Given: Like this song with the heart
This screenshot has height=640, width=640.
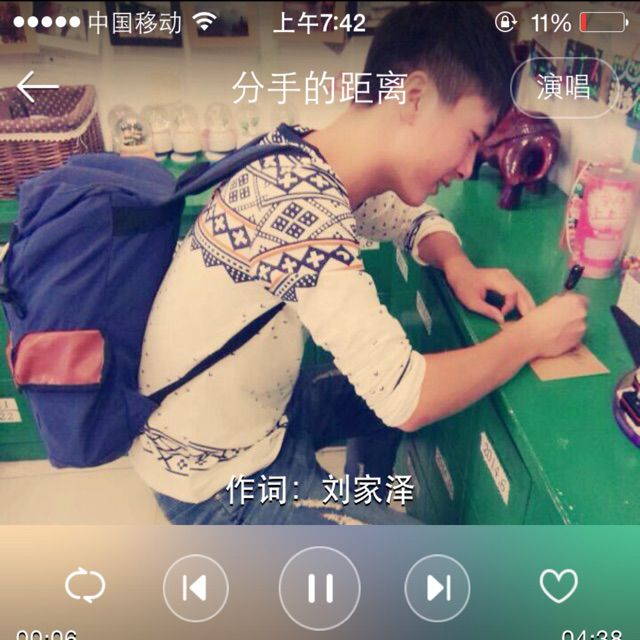Looking at the screenshot, I should (558, 586).
